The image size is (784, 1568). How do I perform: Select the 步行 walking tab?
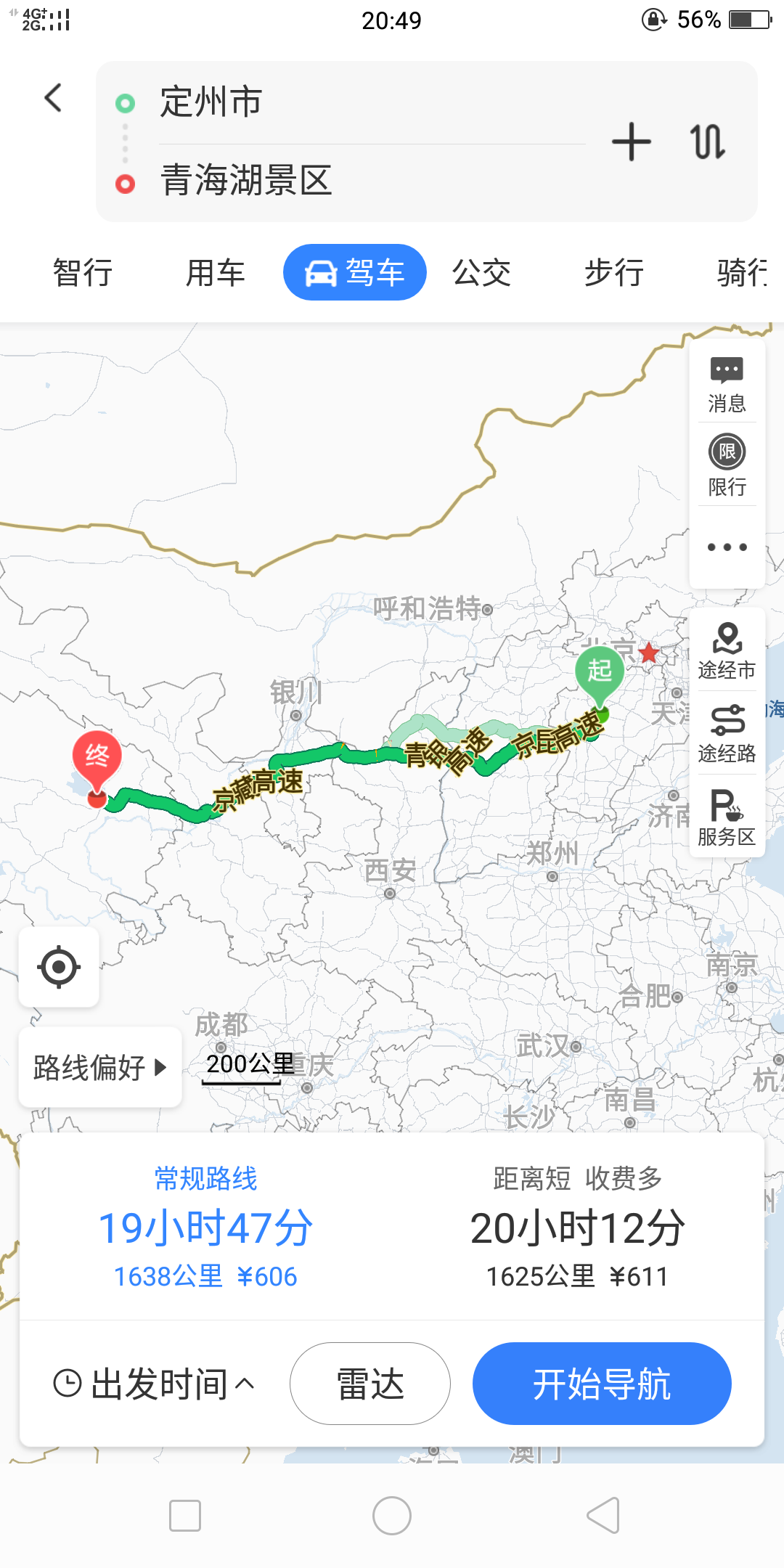pyautogui.click(x=614, y=273)
